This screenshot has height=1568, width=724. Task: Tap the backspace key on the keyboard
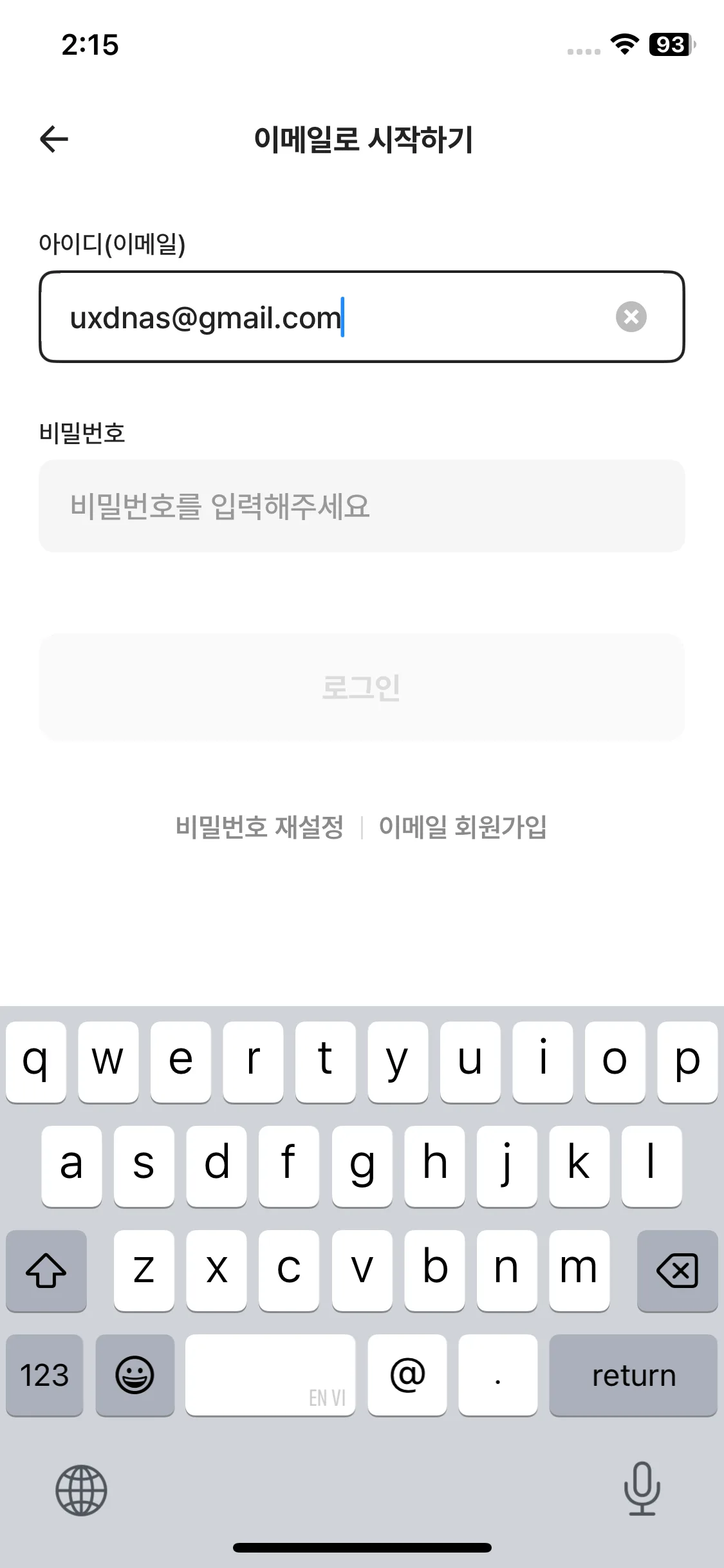(x=676, y=1271)
